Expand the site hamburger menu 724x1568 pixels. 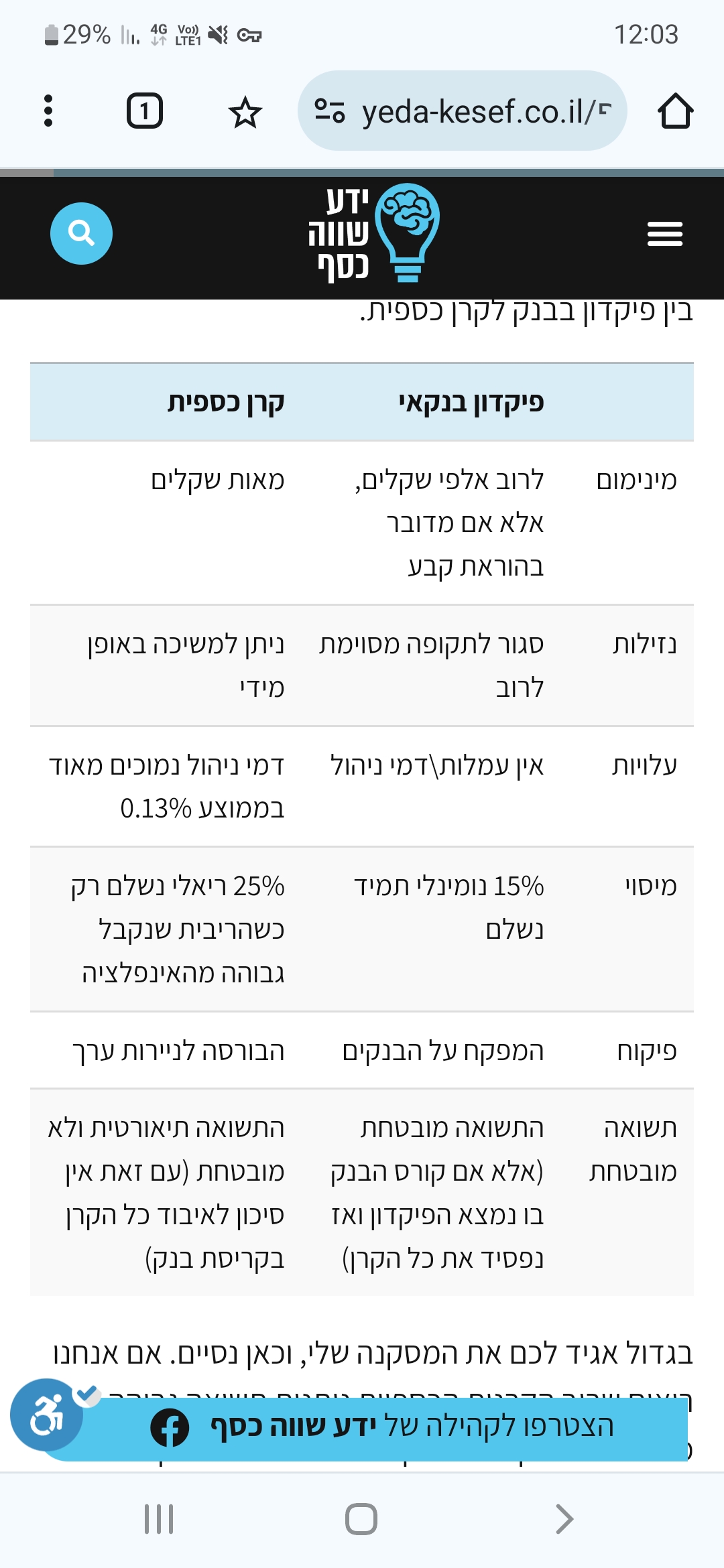pos(664,234)
